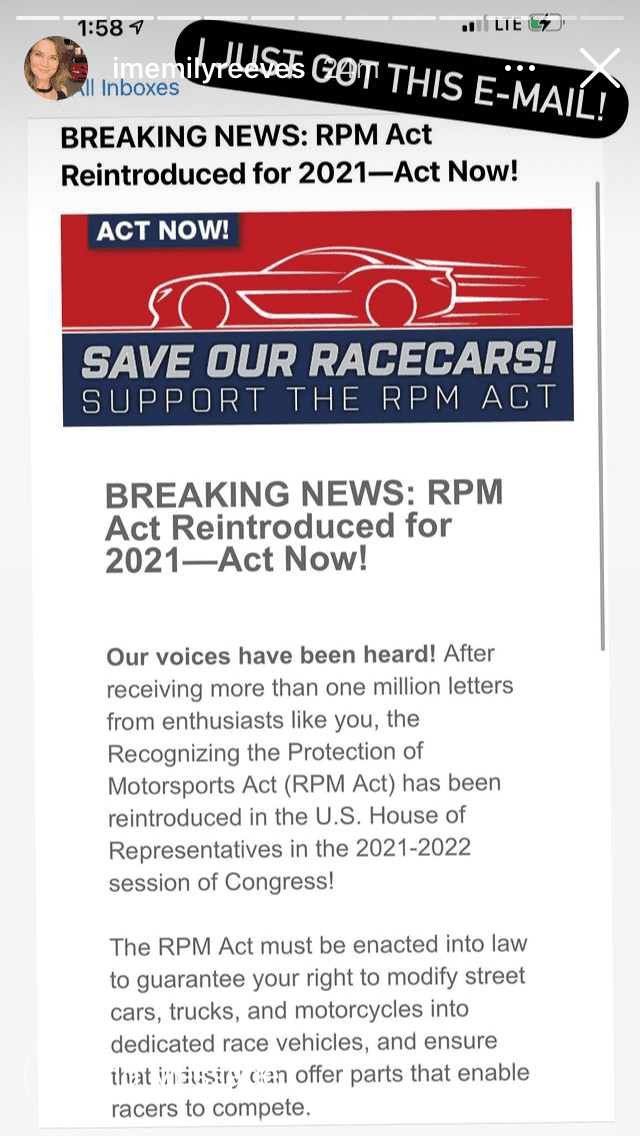Close the story with the X
The height and width of the screenshot is (1136, 640).
tap(599, 68)
